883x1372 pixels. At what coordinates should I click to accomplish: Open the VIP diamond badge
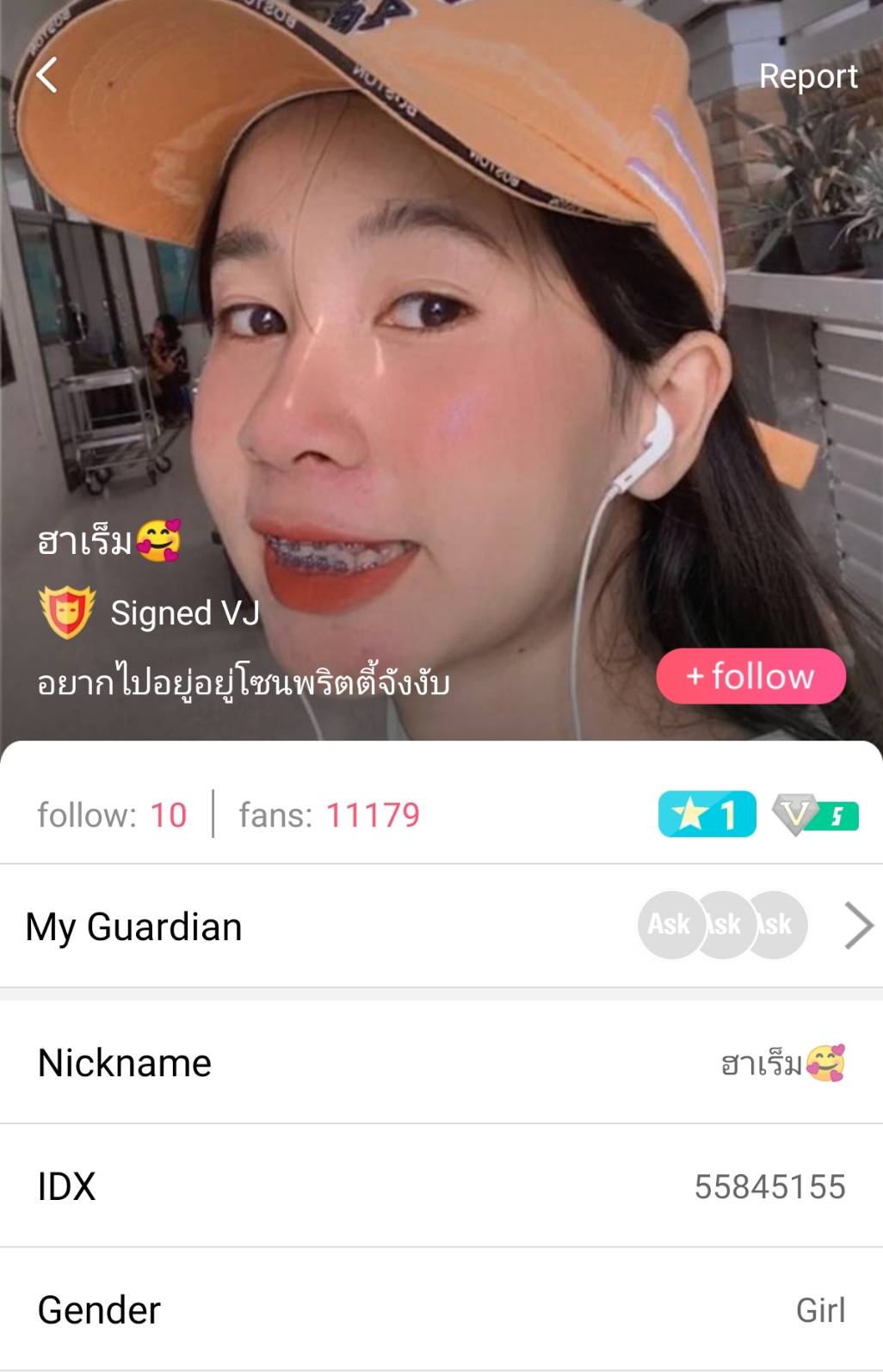[x=814, y=815]
